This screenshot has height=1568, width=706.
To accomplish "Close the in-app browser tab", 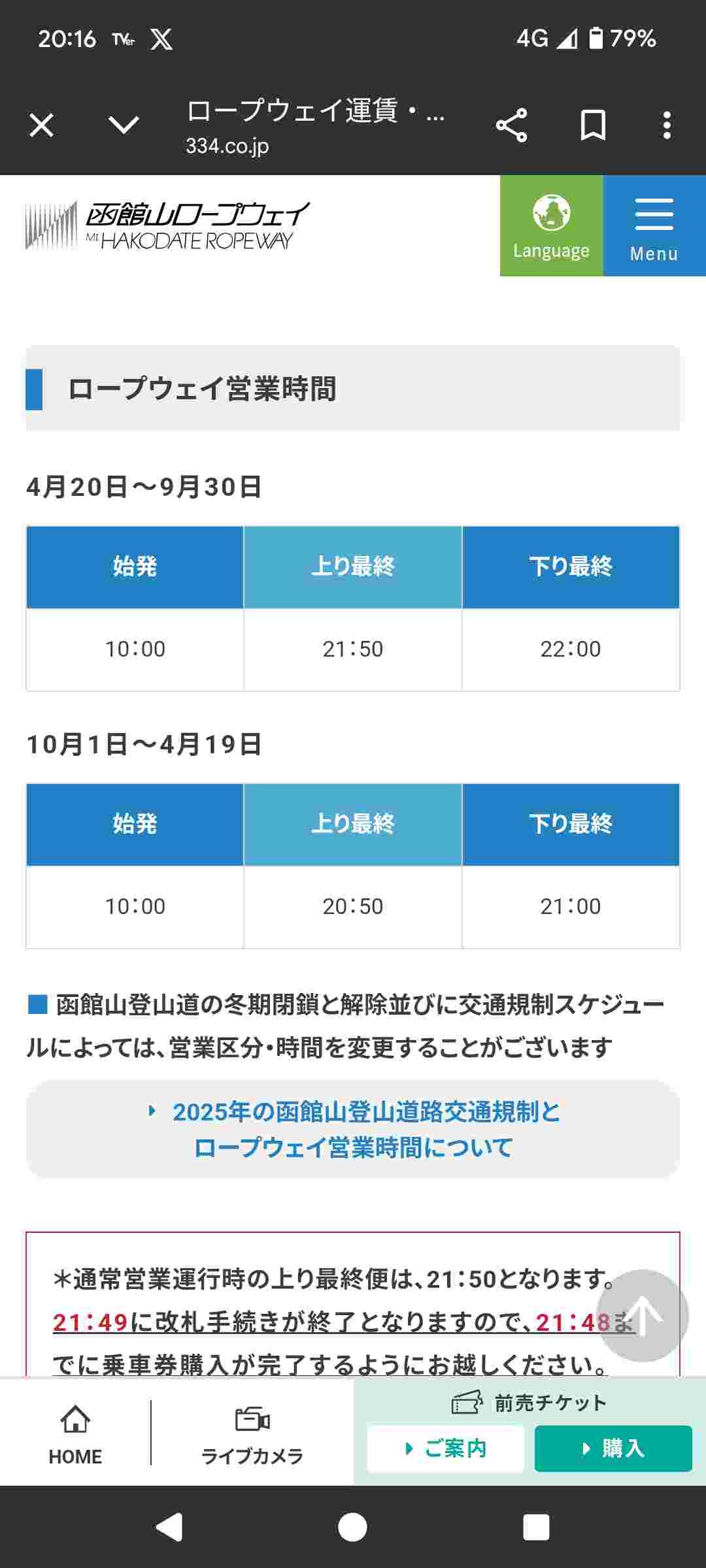I will click(41, 125).
